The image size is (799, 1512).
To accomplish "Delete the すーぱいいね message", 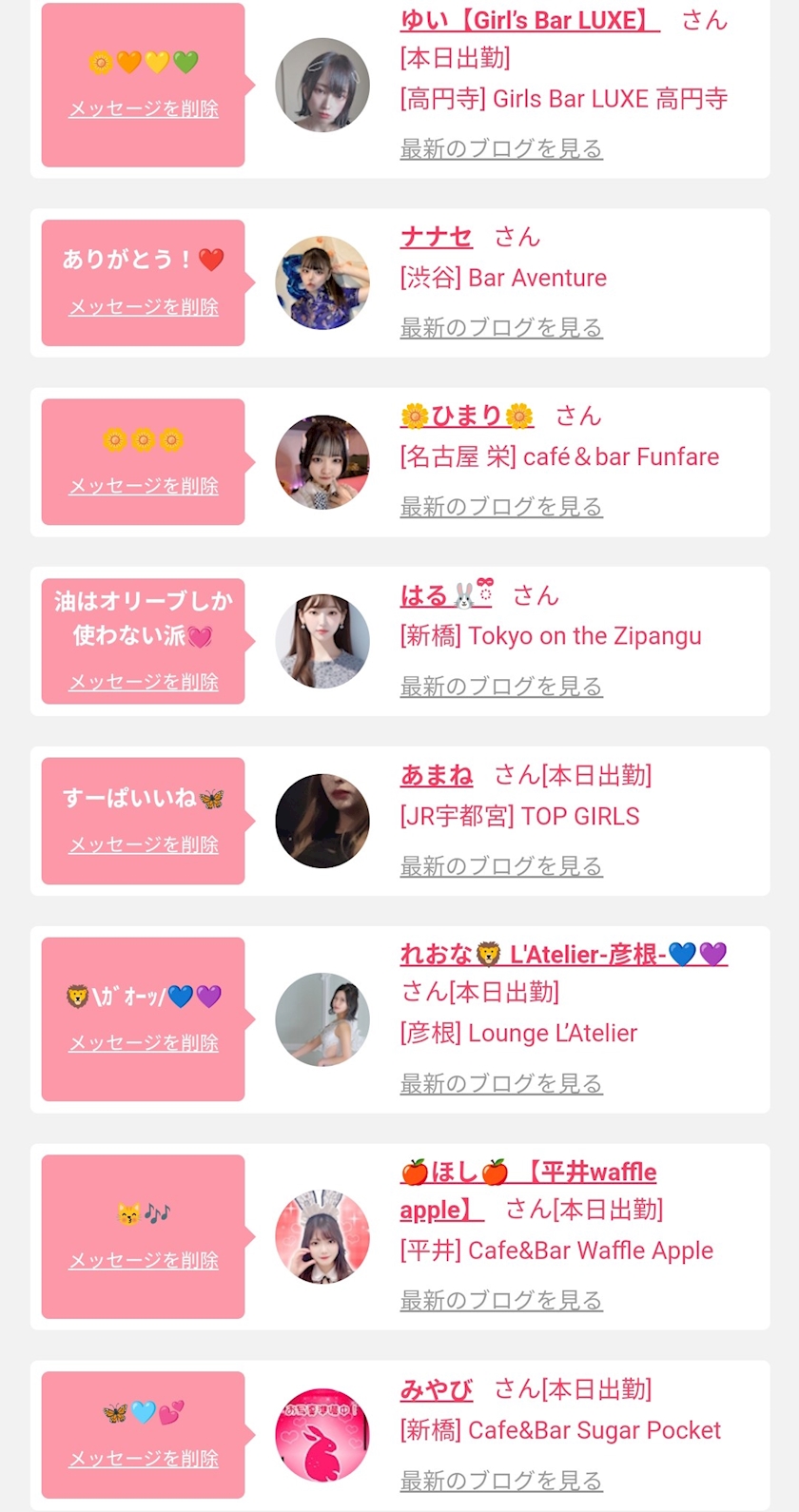I will click(x=144, y=845).
